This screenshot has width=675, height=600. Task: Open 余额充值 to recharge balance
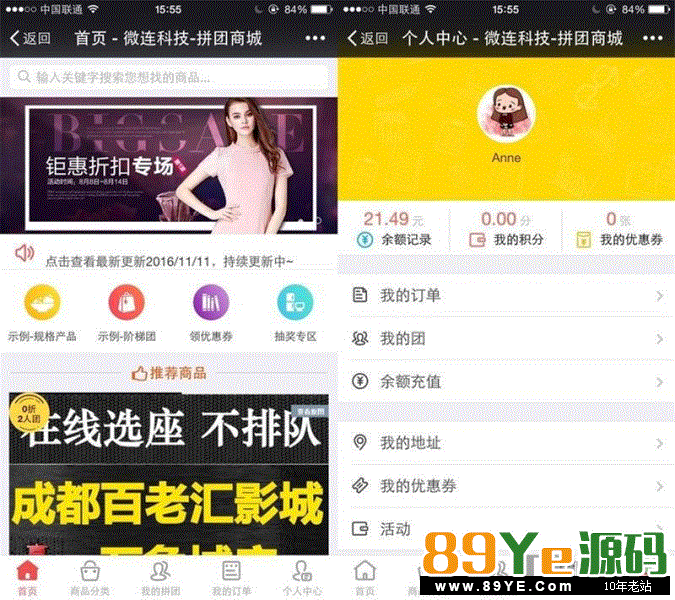(x=506, y=382)
